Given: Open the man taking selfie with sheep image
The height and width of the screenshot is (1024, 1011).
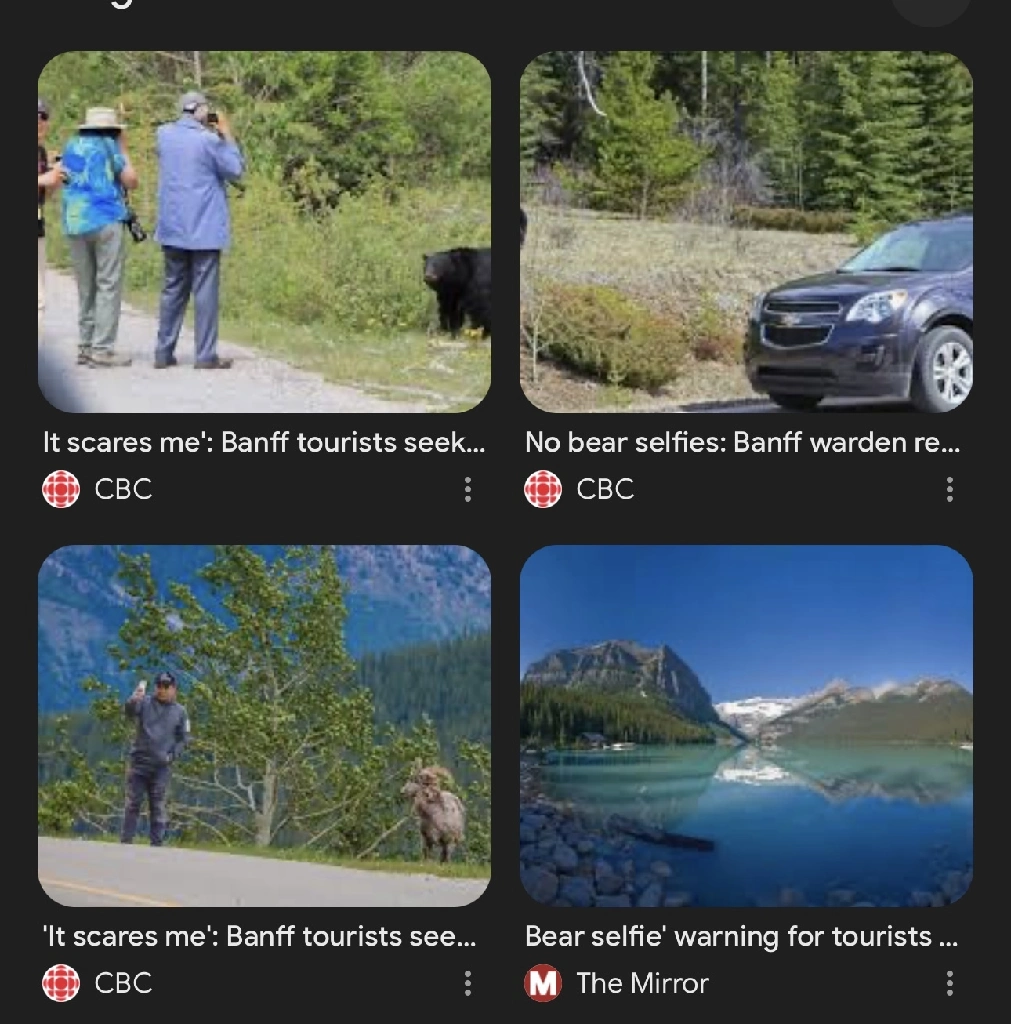Looking at the screenshot, I should click(x=264, y=725).
